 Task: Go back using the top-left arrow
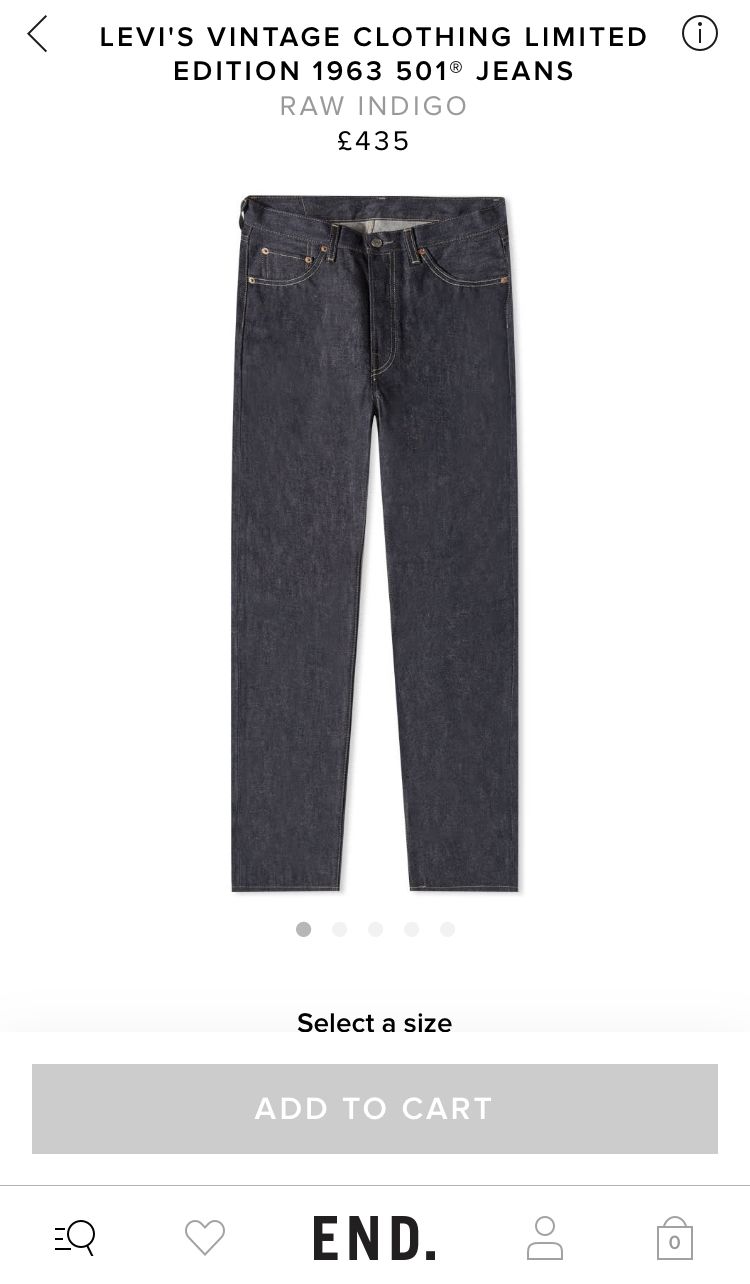coord(37,34)
